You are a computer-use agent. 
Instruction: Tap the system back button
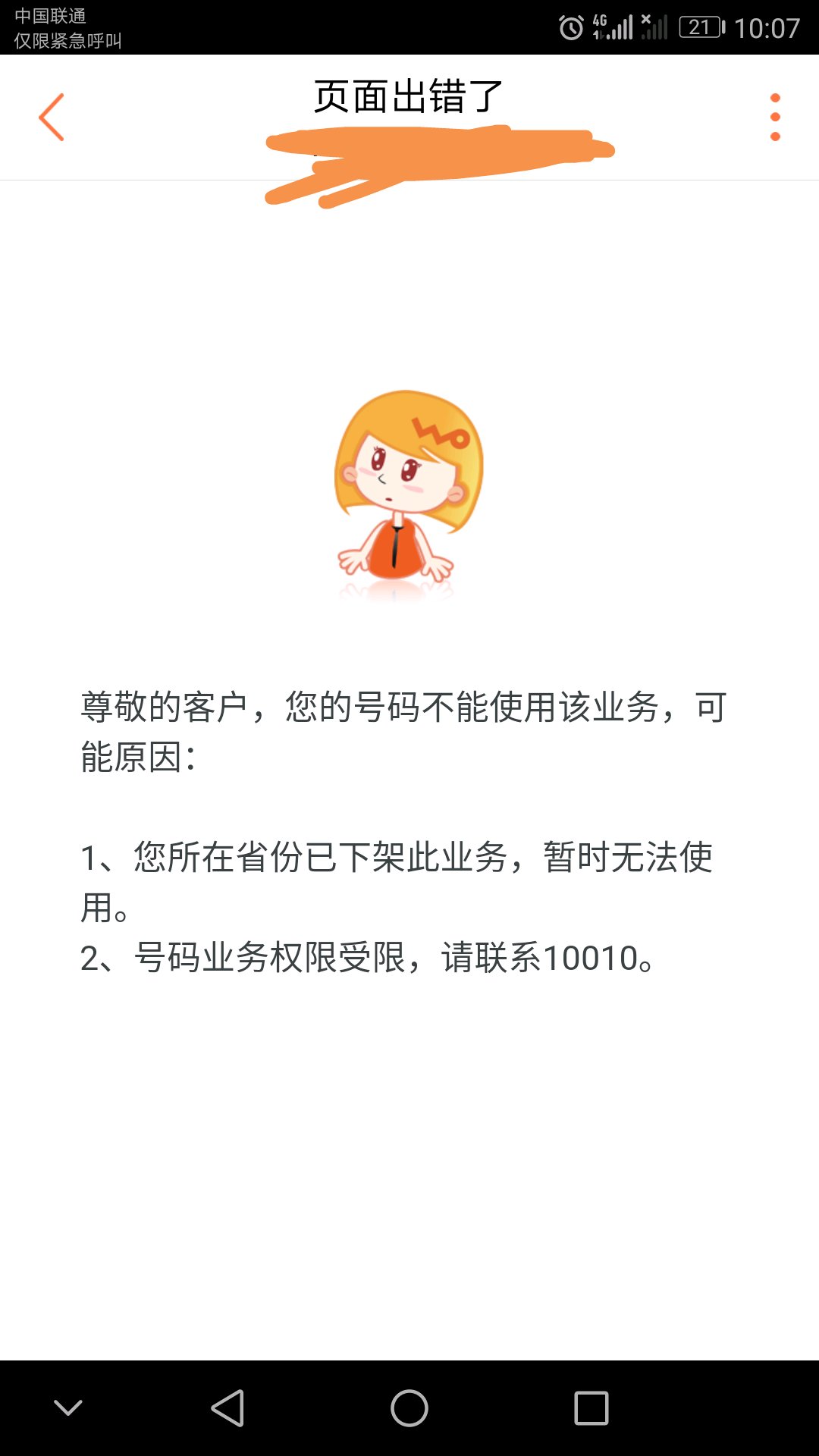(x=227, y=1408)
